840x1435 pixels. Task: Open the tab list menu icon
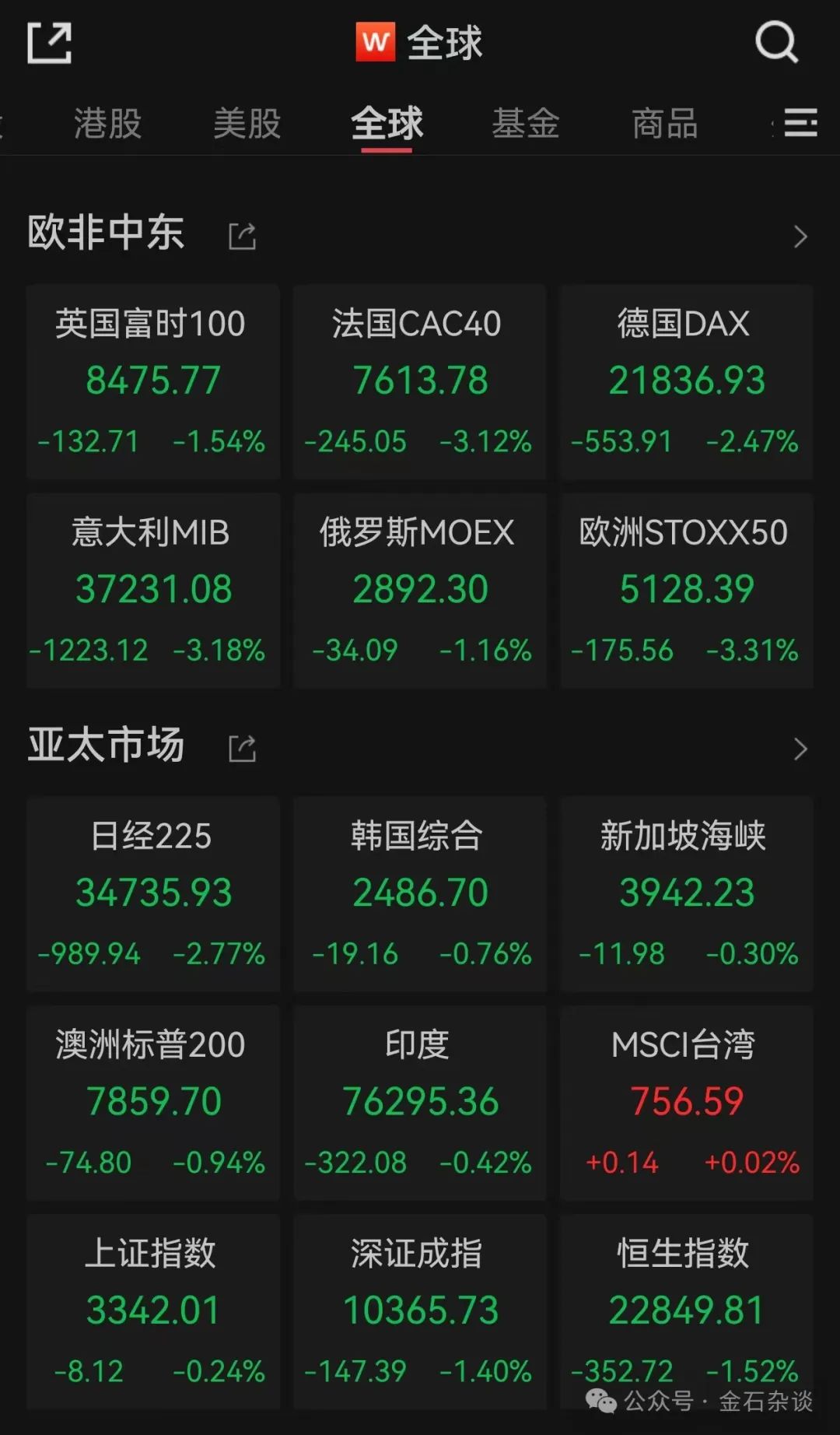pos(800,123)
